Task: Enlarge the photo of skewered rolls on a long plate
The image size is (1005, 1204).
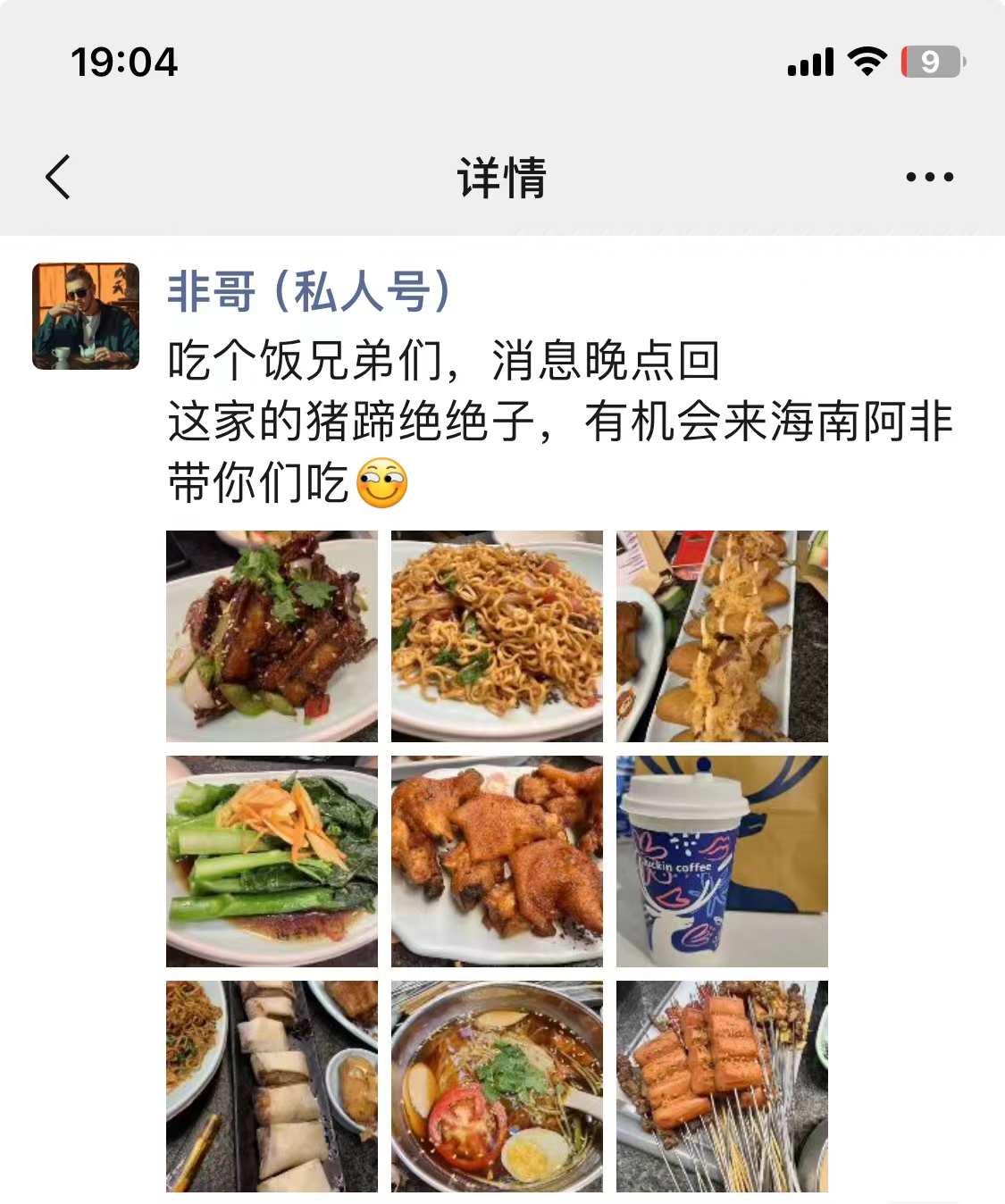Action: (722, 636)
